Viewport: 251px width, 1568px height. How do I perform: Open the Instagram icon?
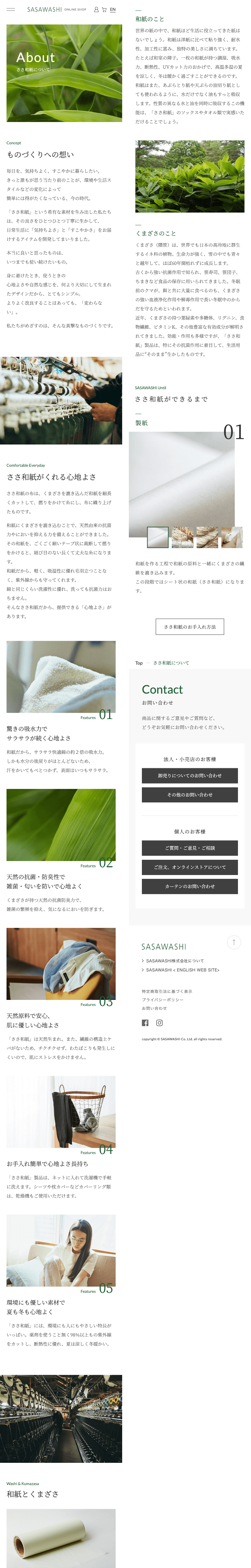point(160,1022)
